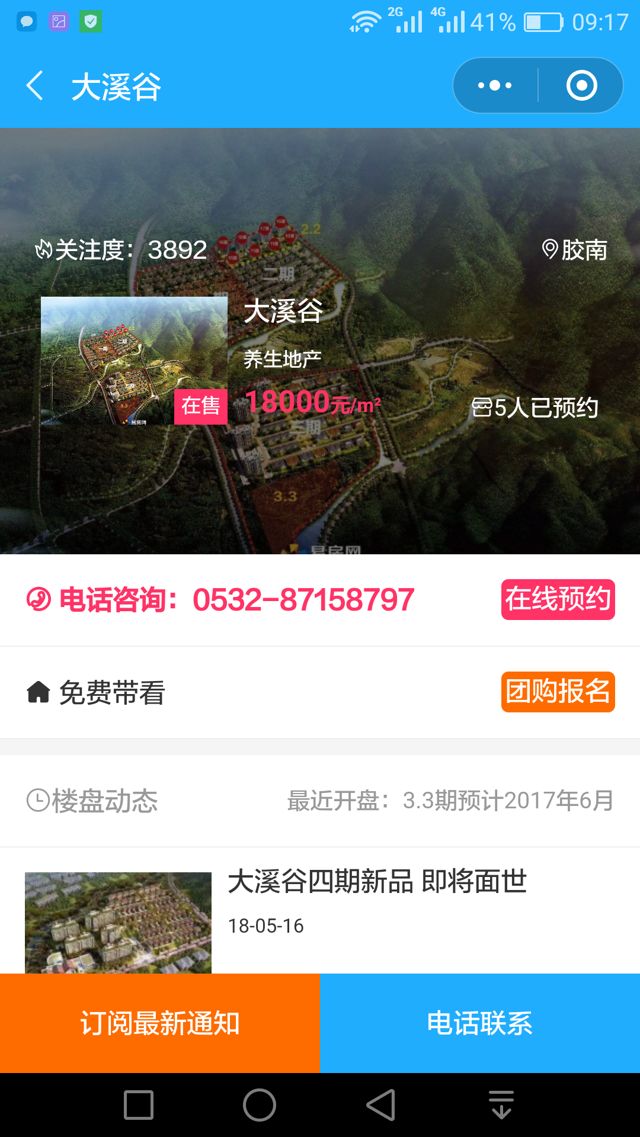Tap 电话联系 to call
The height and width of the screenshot is (1137, 640).
pyautogui.click(x=480, y=1023)
